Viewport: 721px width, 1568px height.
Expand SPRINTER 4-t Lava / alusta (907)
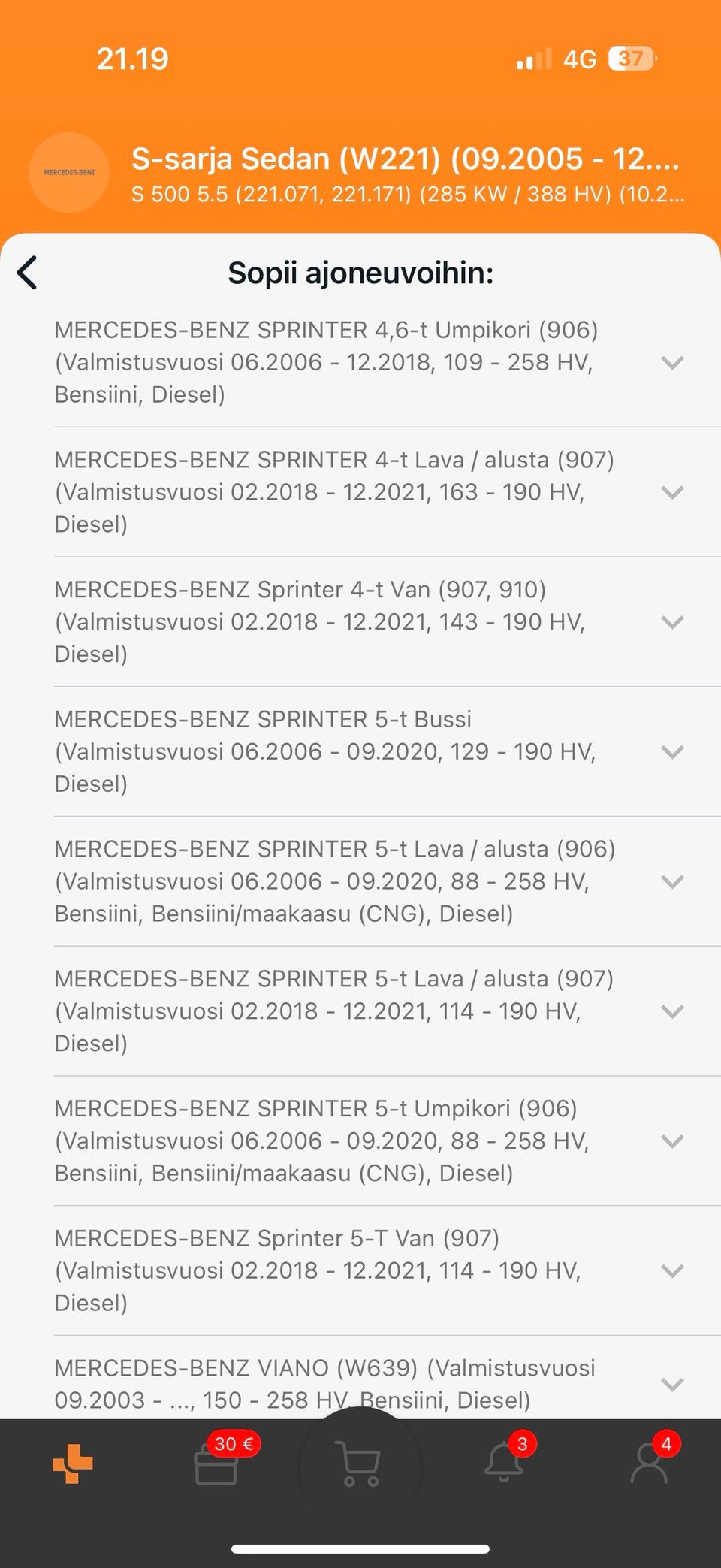pyautogui.click(x=672, y=492)
